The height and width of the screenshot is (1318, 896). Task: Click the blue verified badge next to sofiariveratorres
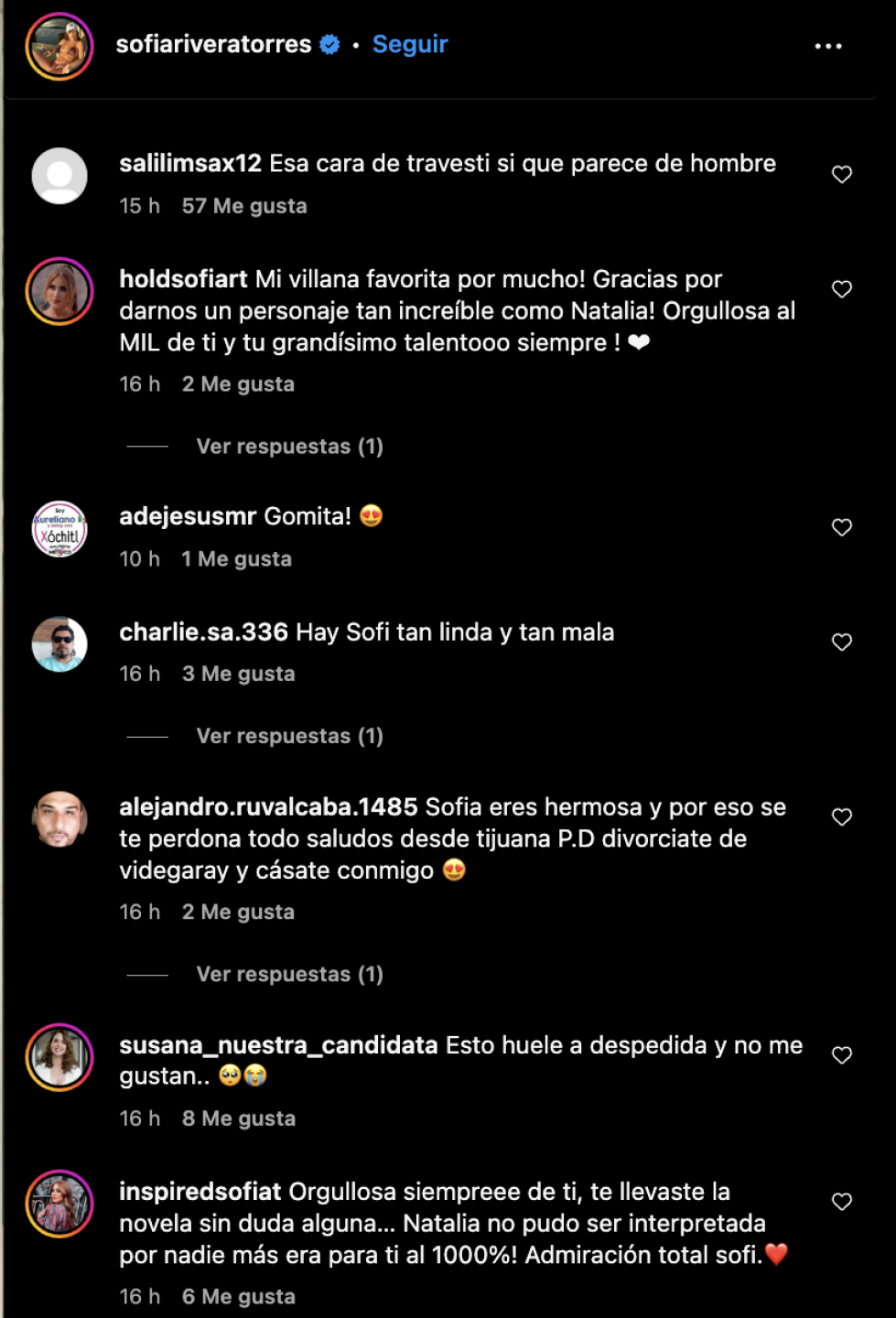coord(329,43)
